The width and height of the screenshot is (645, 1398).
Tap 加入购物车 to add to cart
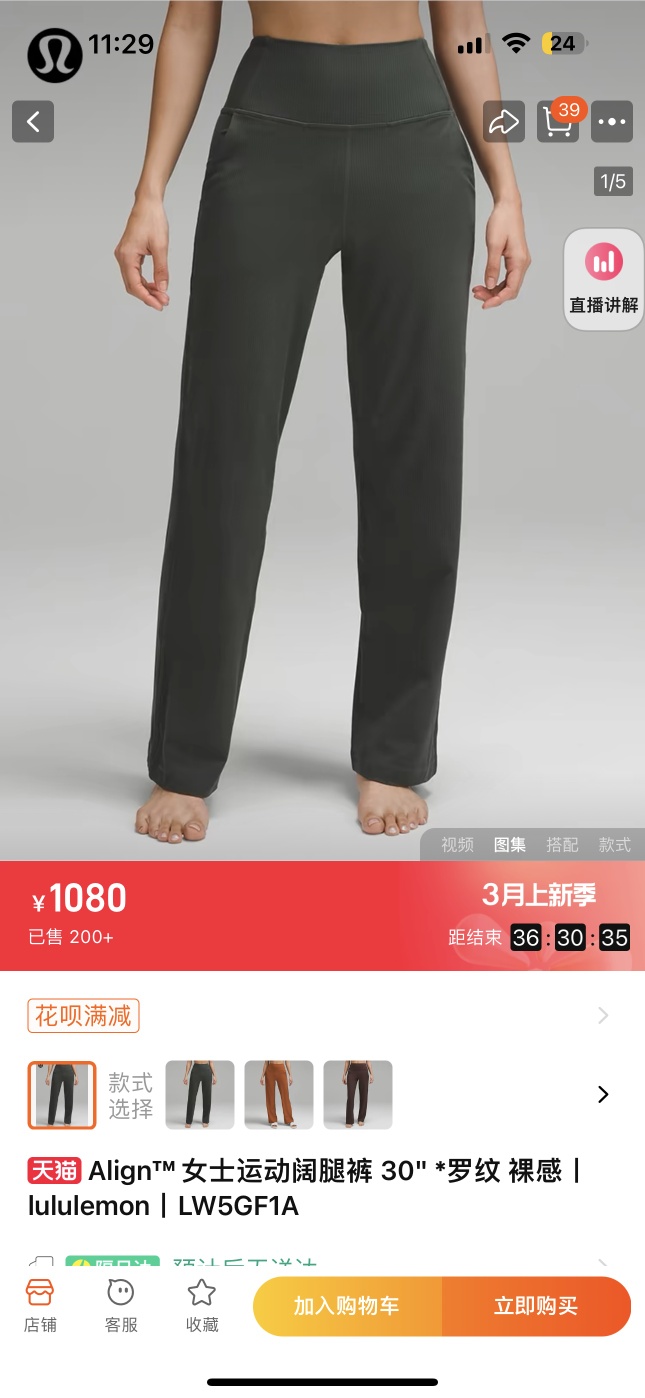[x=347, y=1307]
